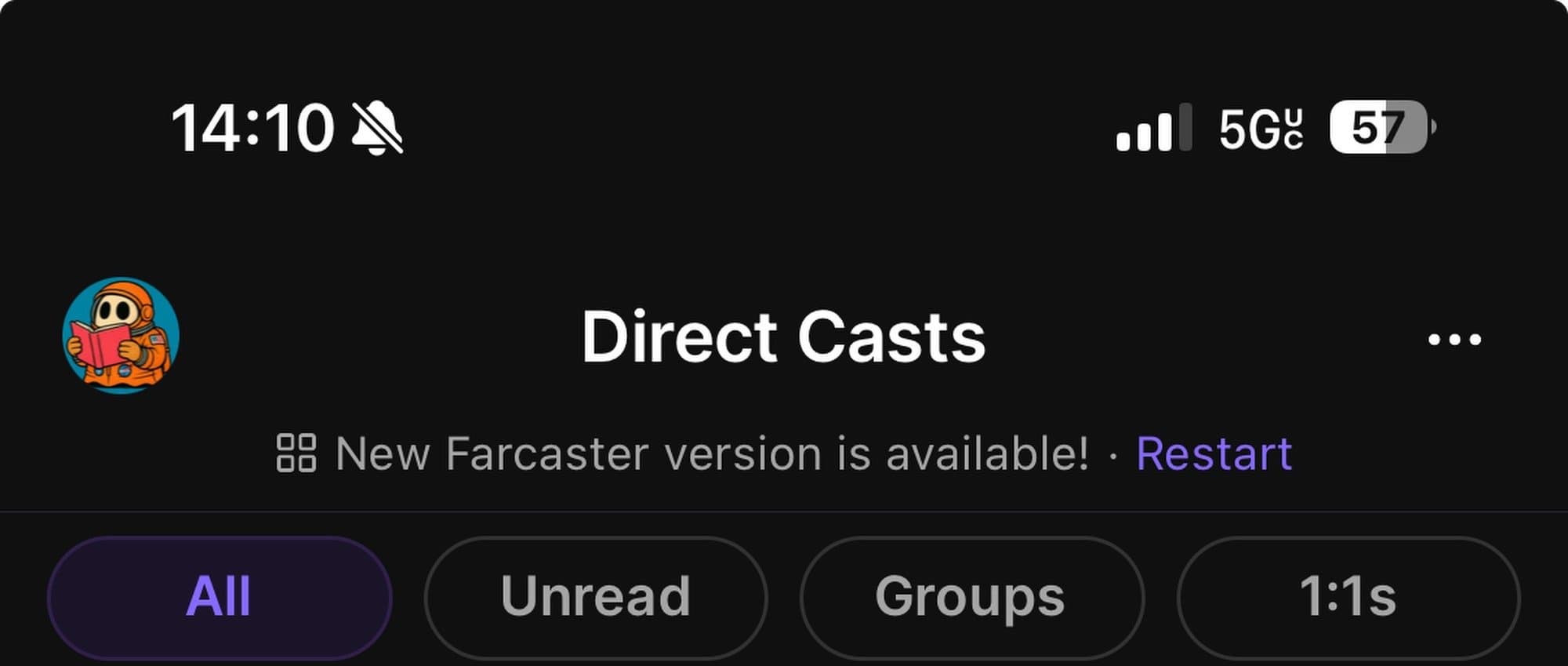The width and height of the screenshot is (1568, 666).
Task: Filter by 1:1s conversations
Action: [x=1348, y=597]
